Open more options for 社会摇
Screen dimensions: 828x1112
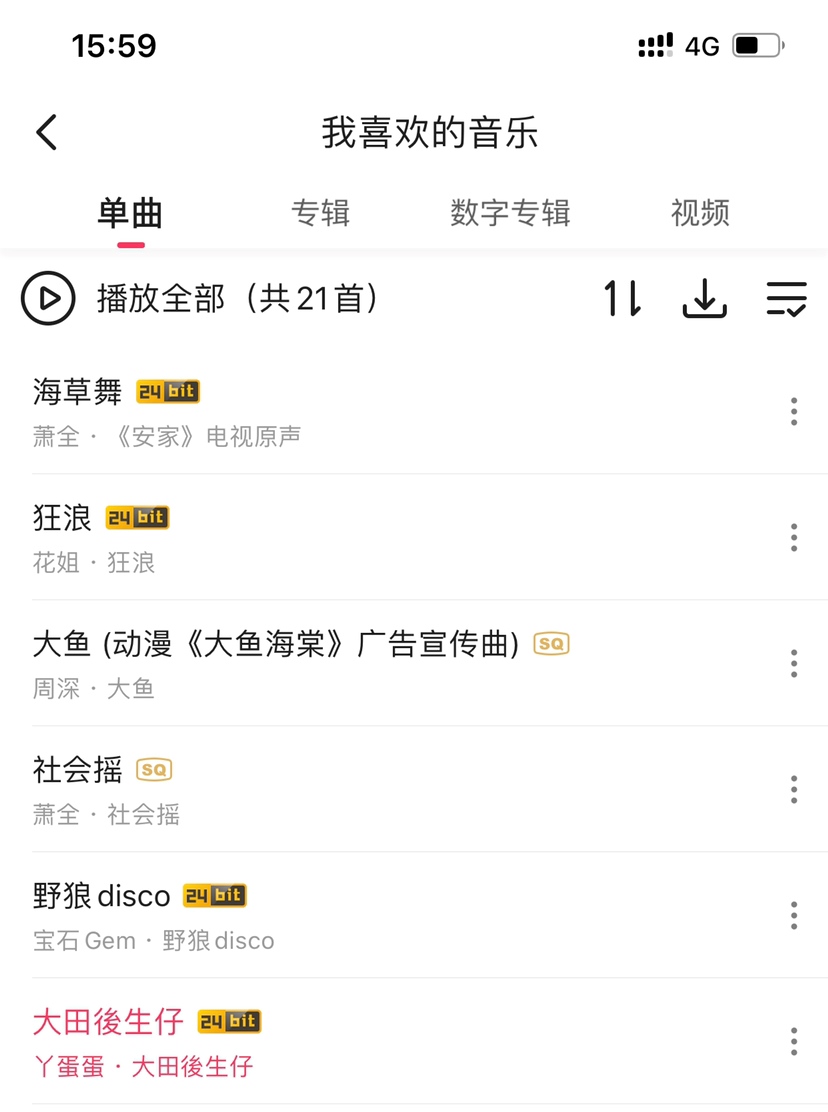(x=793, y=789)
